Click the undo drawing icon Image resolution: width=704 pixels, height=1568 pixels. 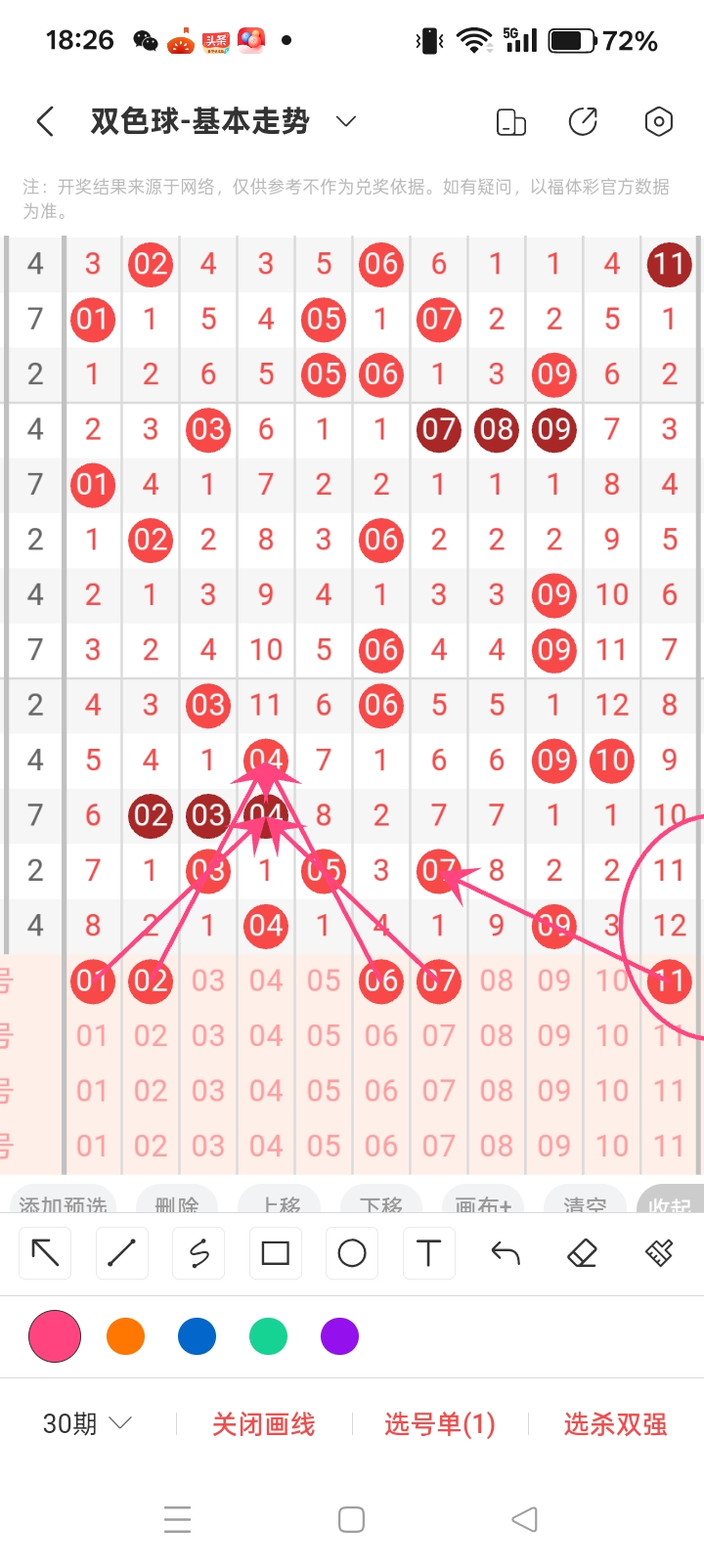pyautogui.click(x=505, y=1252)
